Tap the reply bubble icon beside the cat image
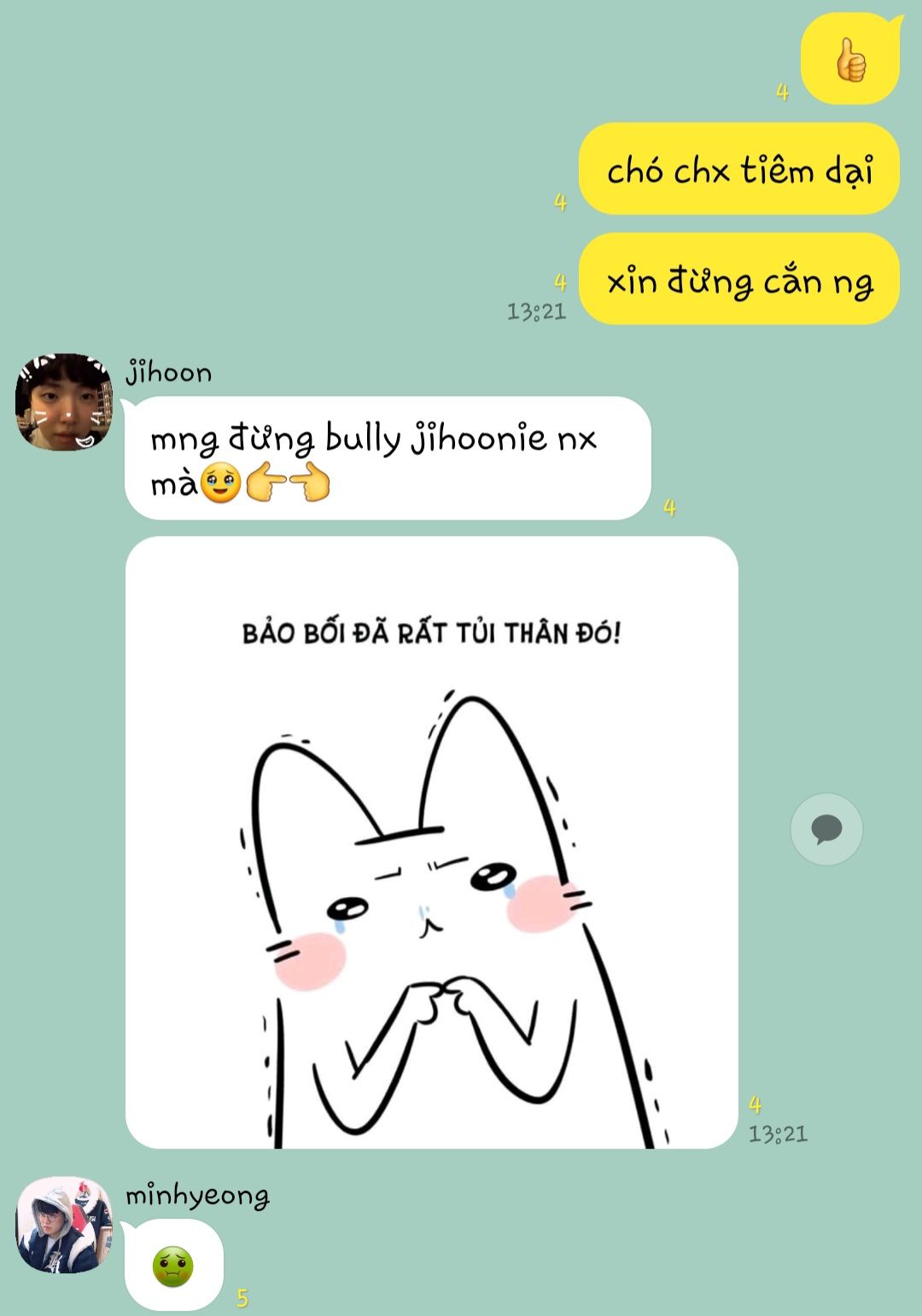Screen dimensions: 922x1316 826,829
